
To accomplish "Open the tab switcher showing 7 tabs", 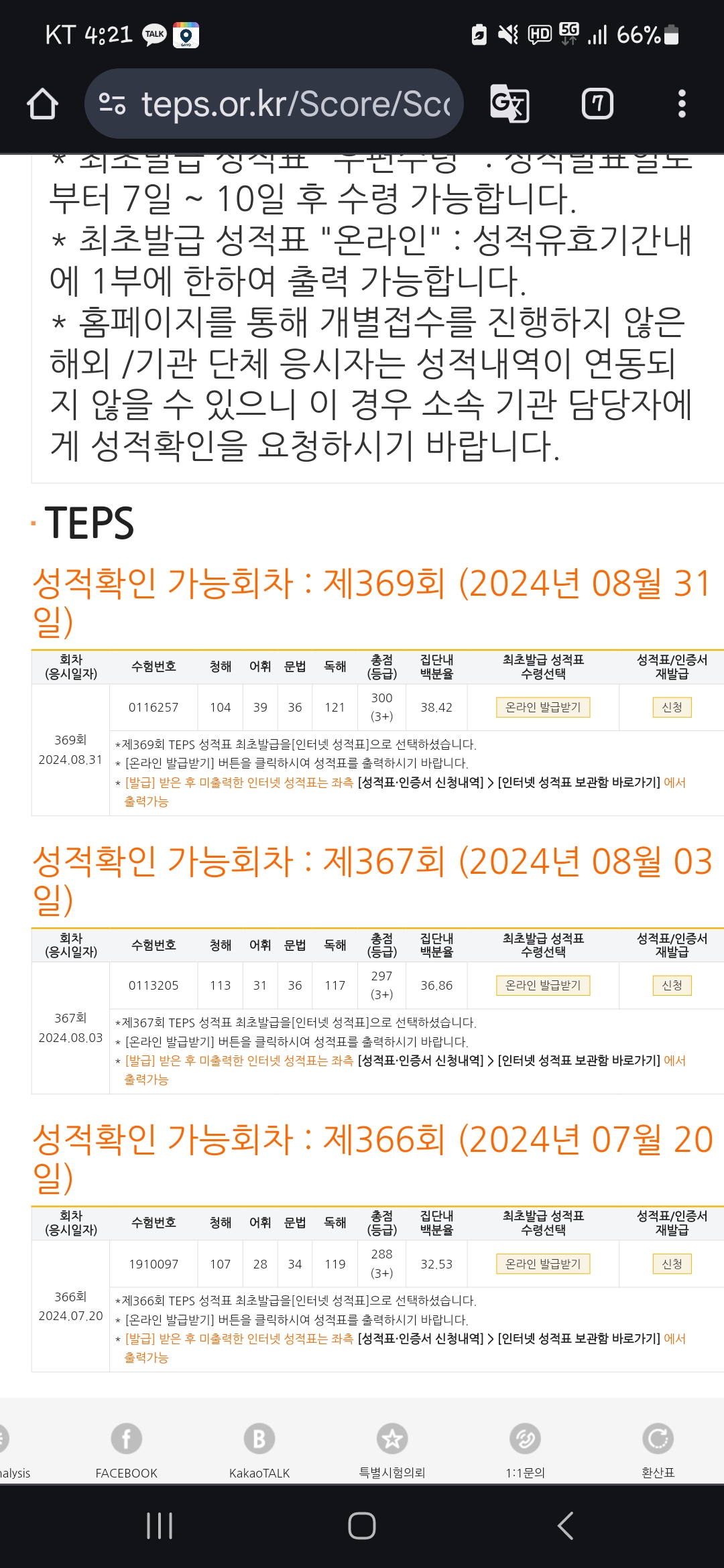I will (597, 104).
